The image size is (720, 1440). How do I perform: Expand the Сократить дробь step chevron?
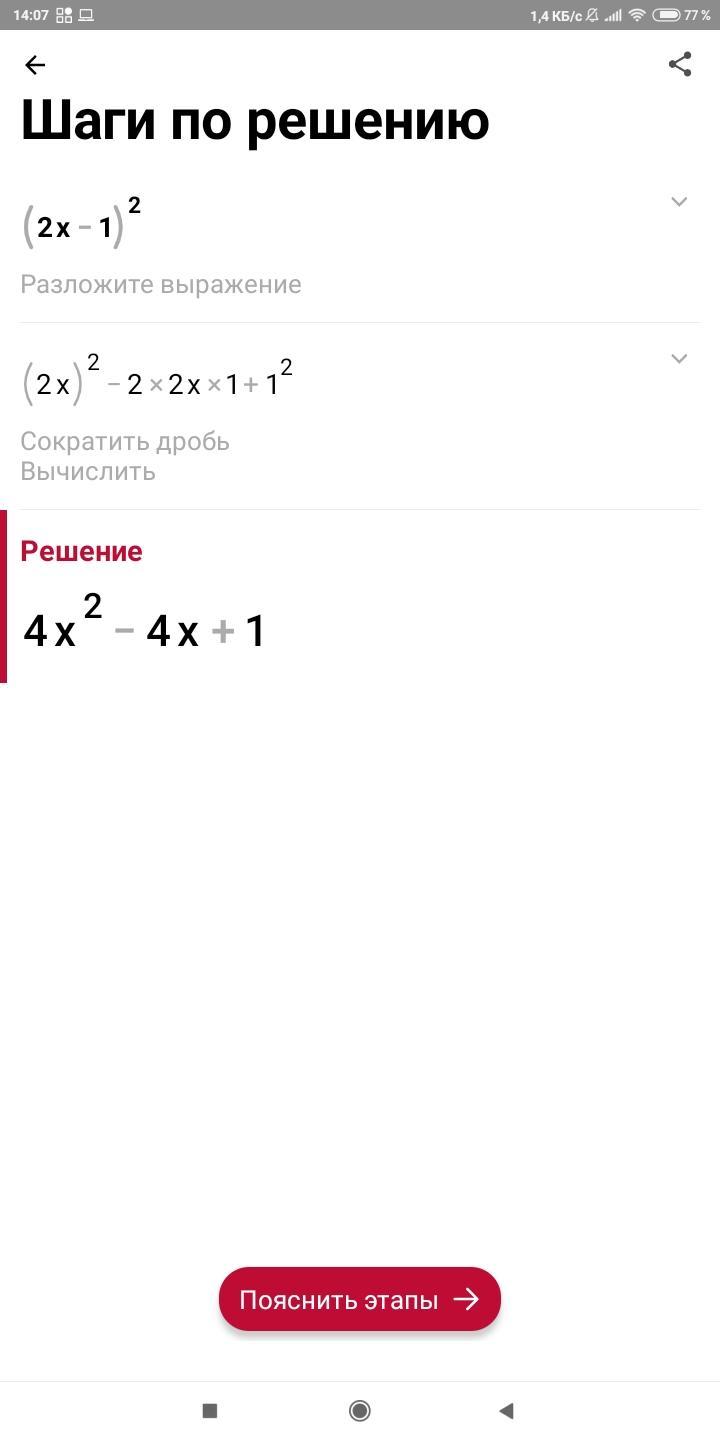[x=679, y=359]
